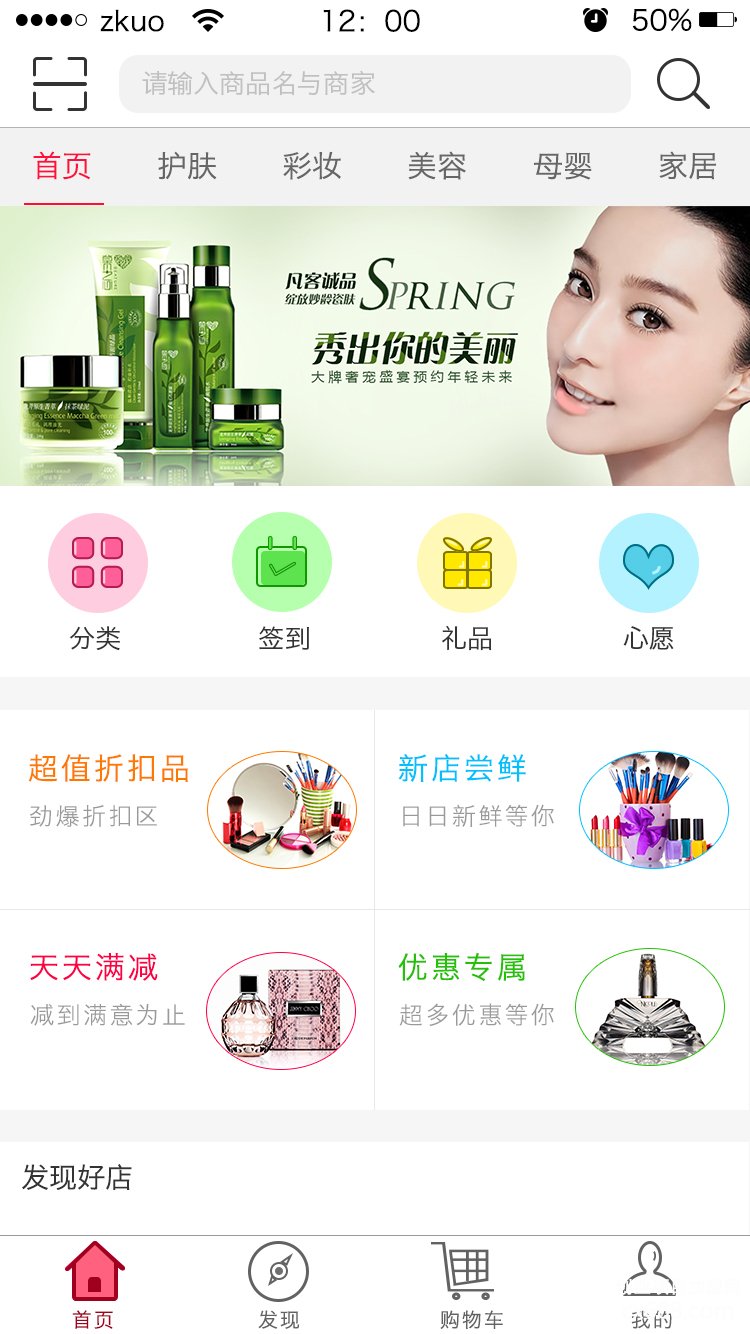The image size is (750, 1334).
Task: Open the 天天满减 card
Action: pyautogui.click(x=187, y=1009)
